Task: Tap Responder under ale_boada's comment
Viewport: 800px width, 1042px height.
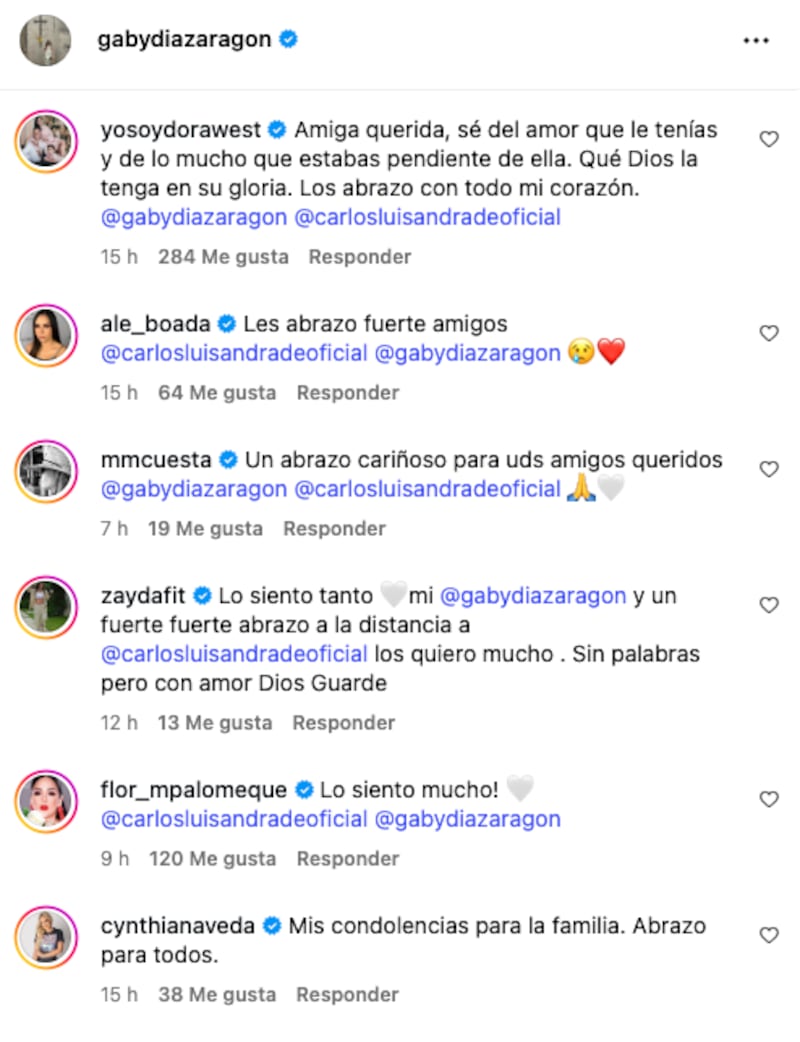Action: point(347,393)
